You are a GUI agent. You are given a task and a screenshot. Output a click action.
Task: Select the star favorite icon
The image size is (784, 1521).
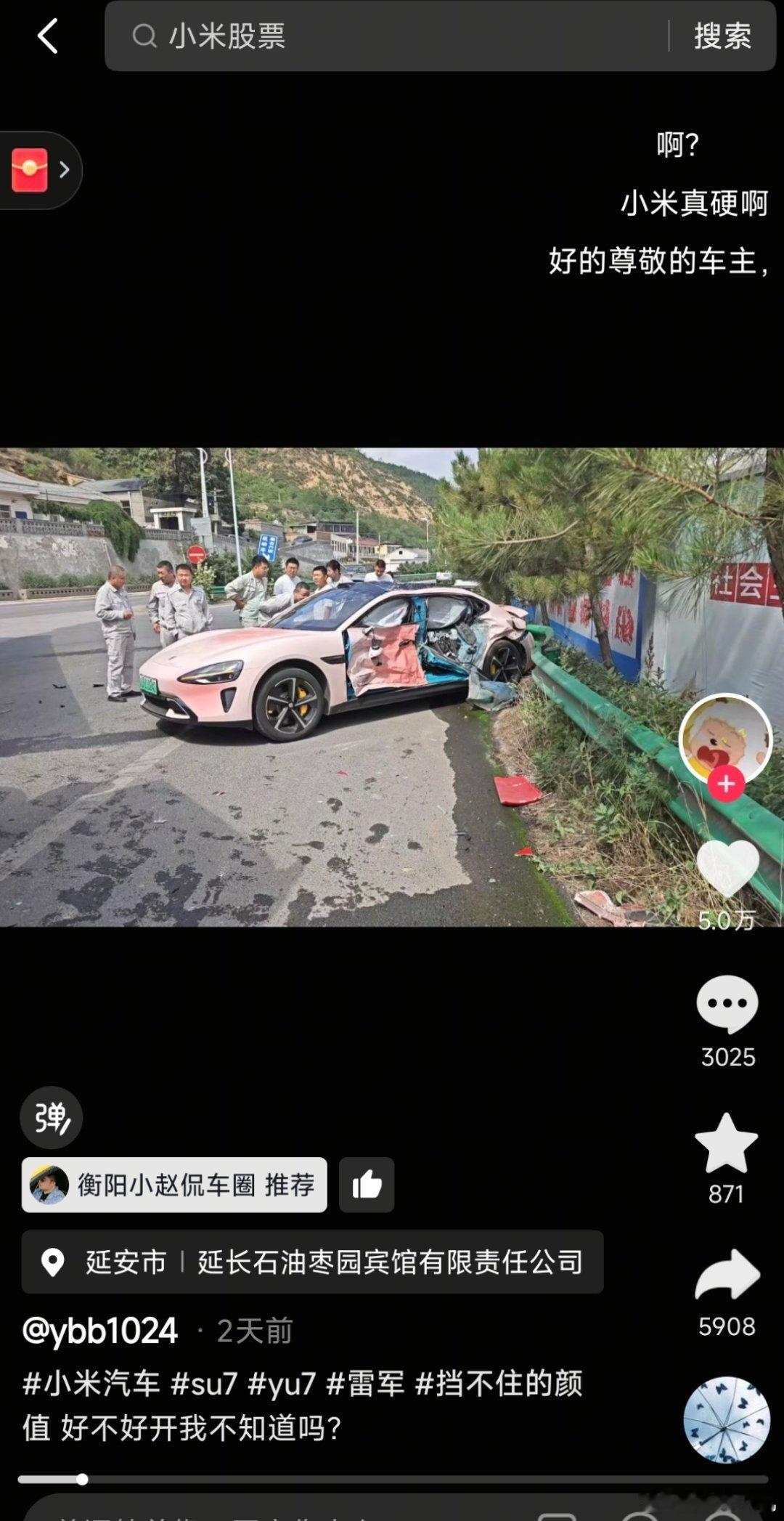coord(728,1140)
